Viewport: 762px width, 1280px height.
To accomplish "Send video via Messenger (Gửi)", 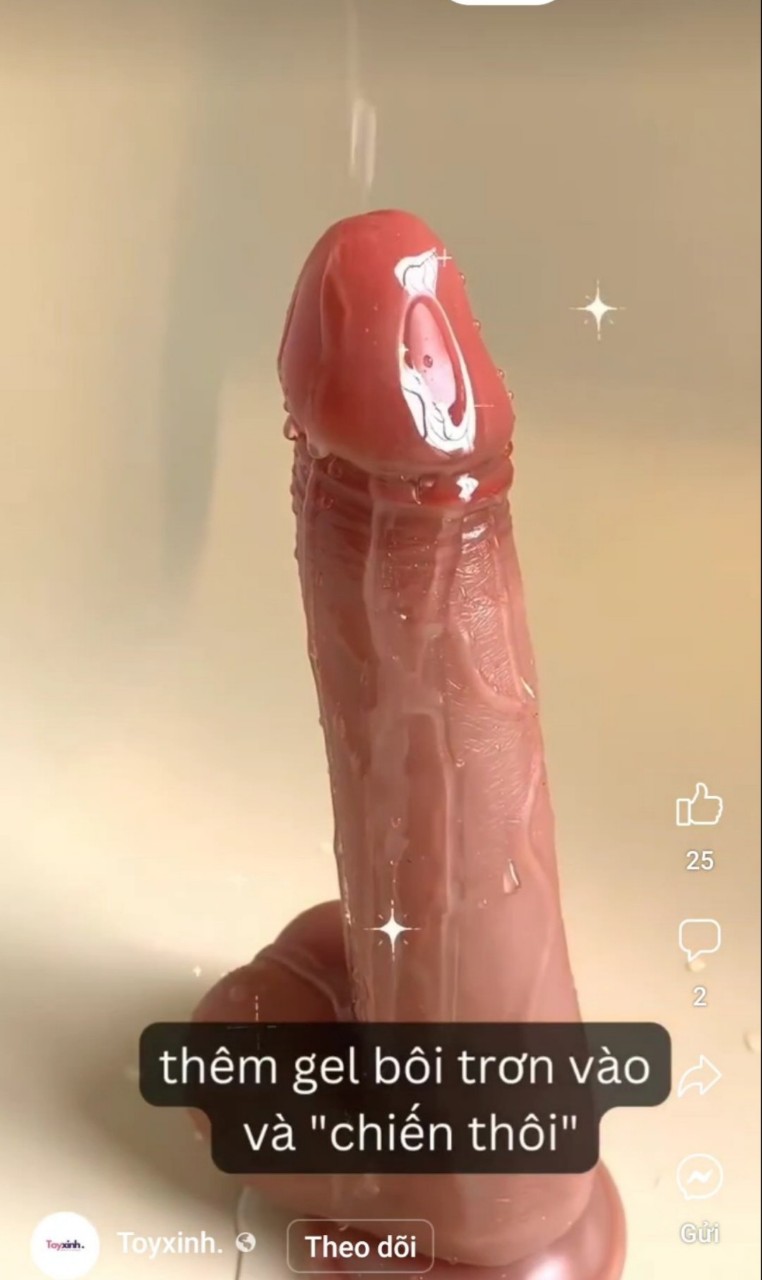I will (x=699, y=1178).
